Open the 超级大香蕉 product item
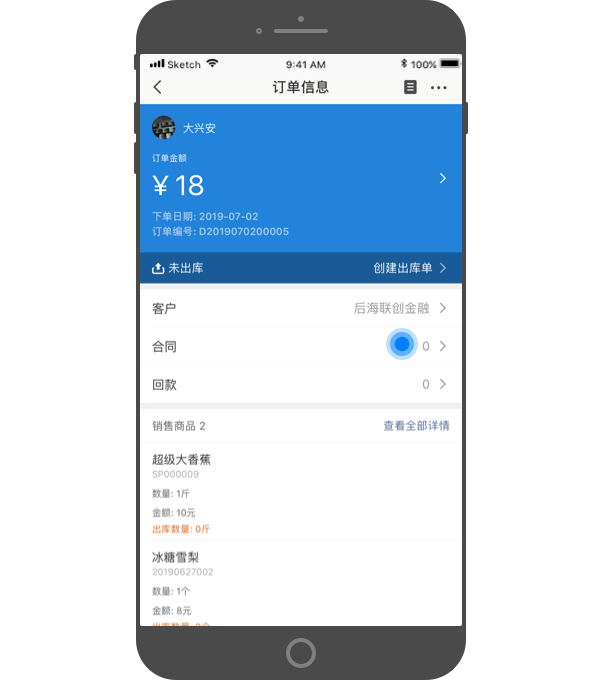Screen dimensions: 600x680 [300, 492]
